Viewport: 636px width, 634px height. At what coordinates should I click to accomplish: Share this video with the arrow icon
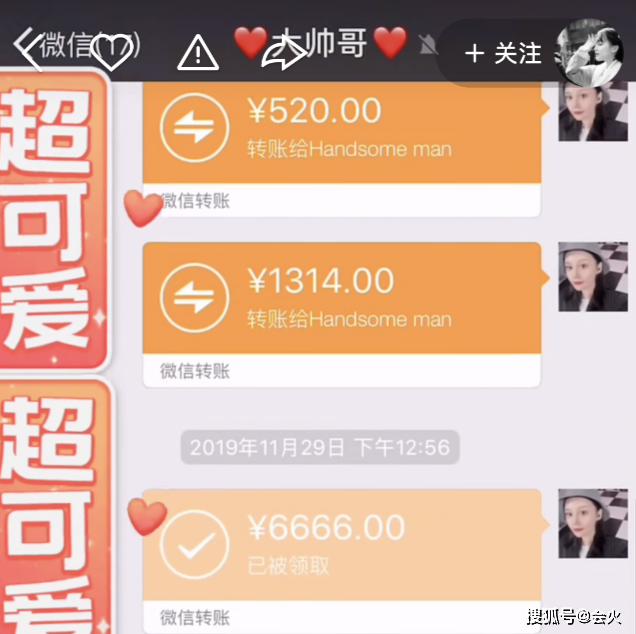click(x=283, y=51)
